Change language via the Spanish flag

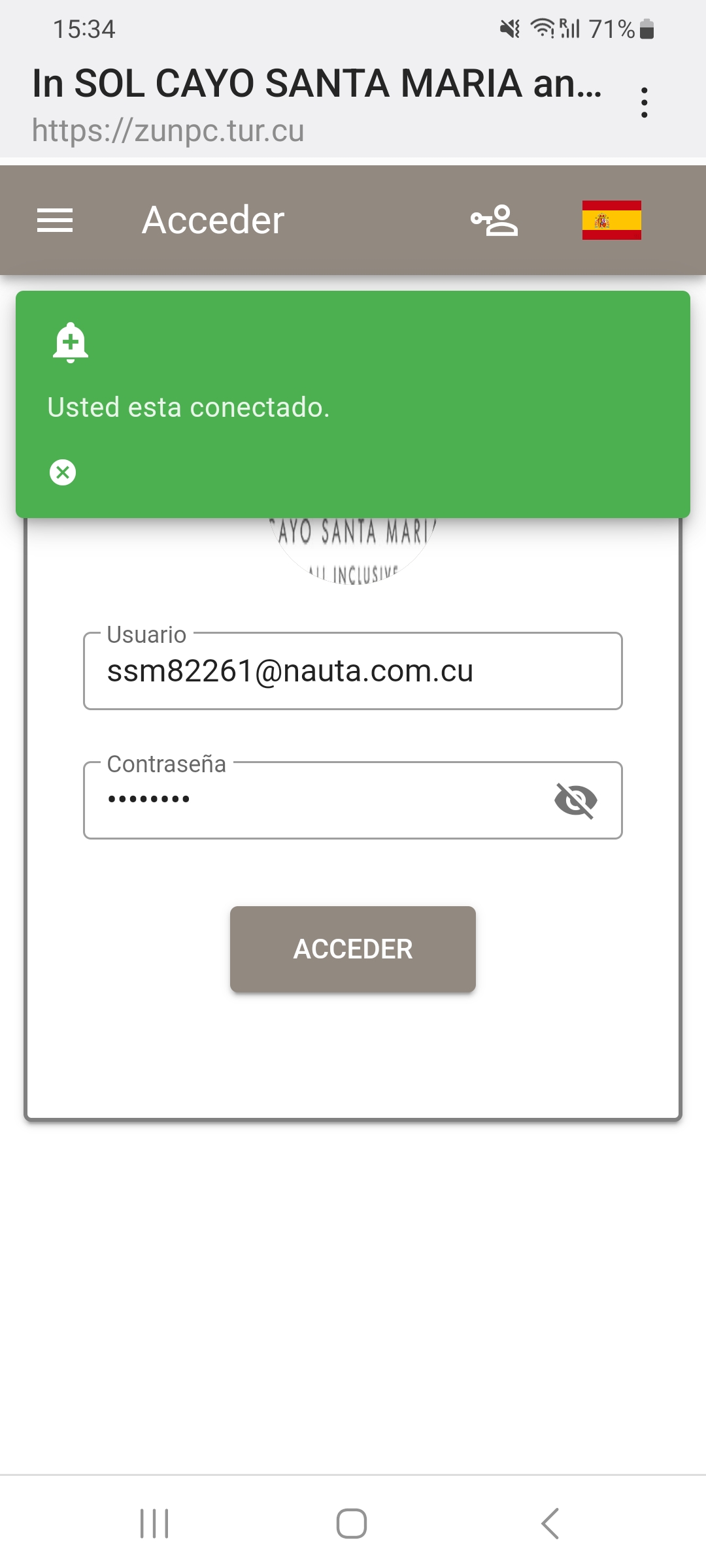[611, 220]
